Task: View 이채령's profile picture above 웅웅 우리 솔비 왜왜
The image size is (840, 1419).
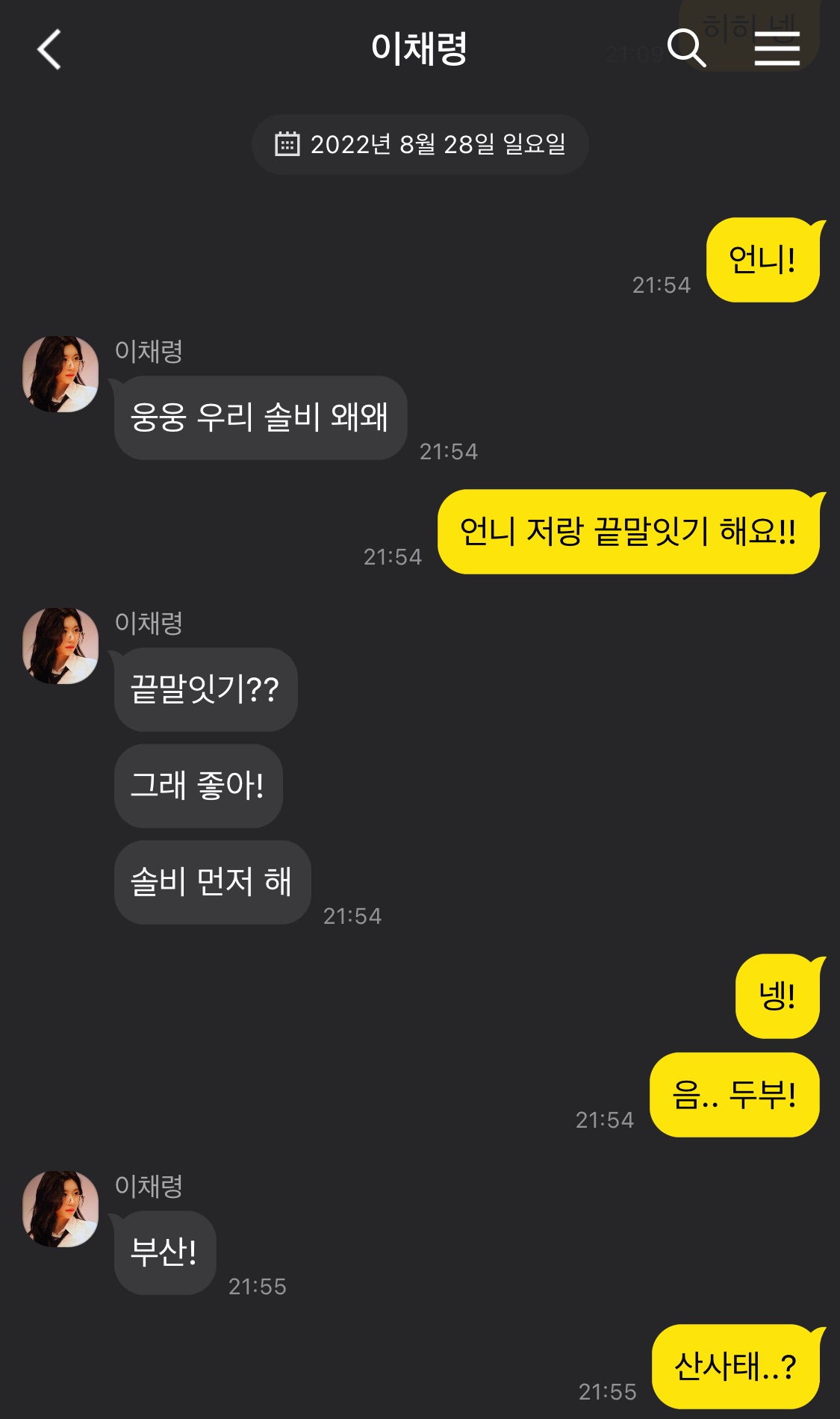Action: (x=60, y=373)
